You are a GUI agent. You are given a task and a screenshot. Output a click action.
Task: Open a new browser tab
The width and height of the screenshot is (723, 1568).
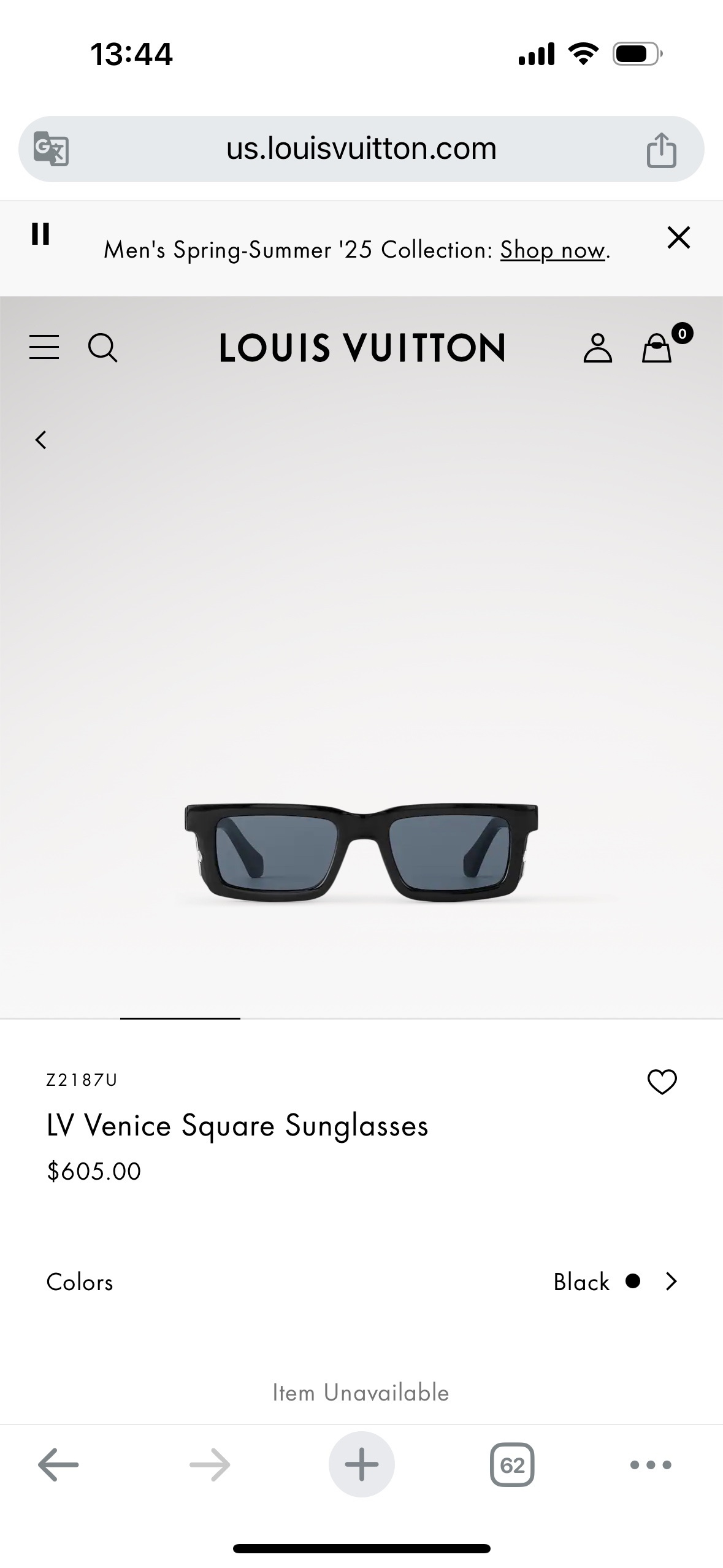click(361, 1465)
